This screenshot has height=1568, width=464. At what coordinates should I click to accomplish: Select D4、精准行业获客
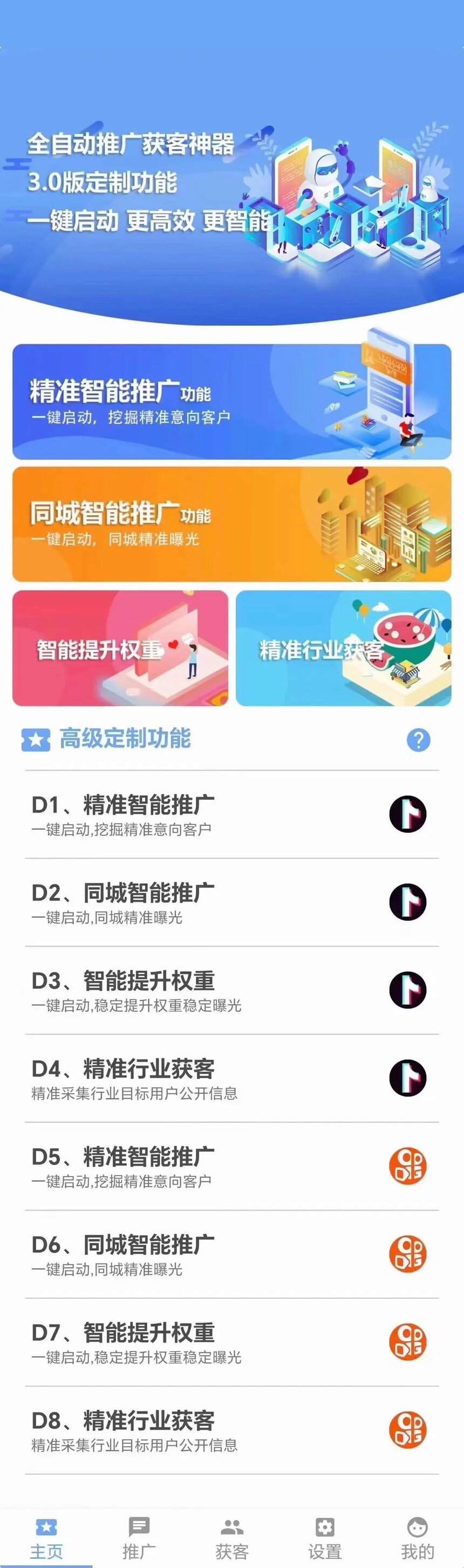231,1079
